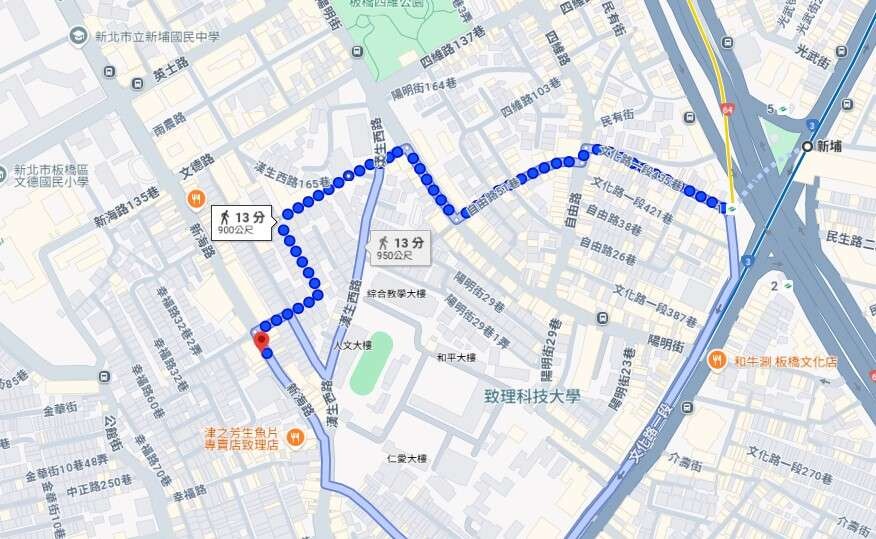This screenshot has width=876, height=539.
Task: Tap the red destination pin
Action: point(262,343)
